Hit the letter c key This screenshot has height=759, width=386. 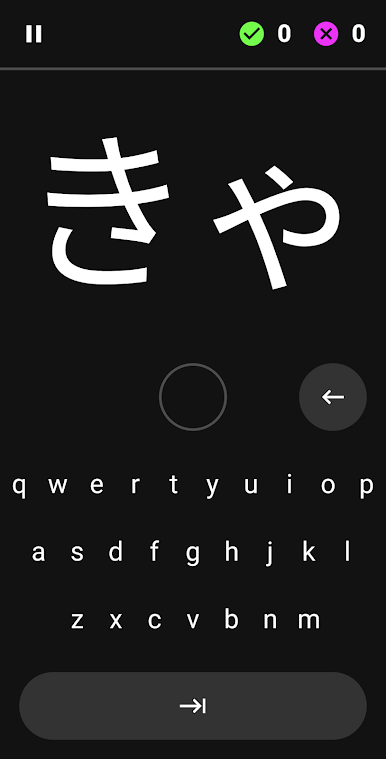point(154,620)
